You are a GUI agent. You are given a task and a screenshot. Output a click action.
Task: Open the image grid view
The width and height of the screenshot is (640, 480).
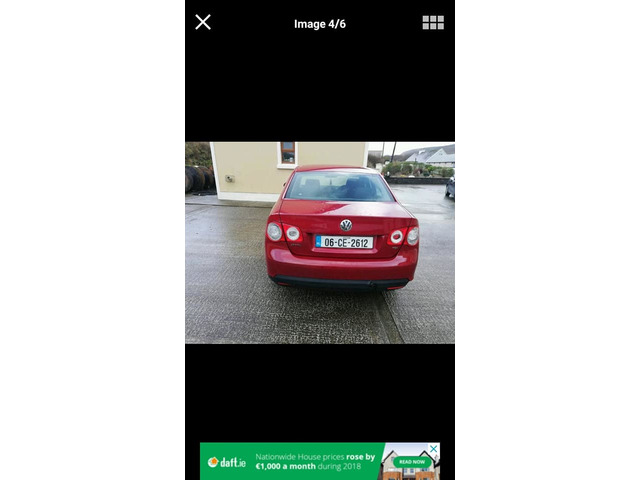(x=433, y=22)
